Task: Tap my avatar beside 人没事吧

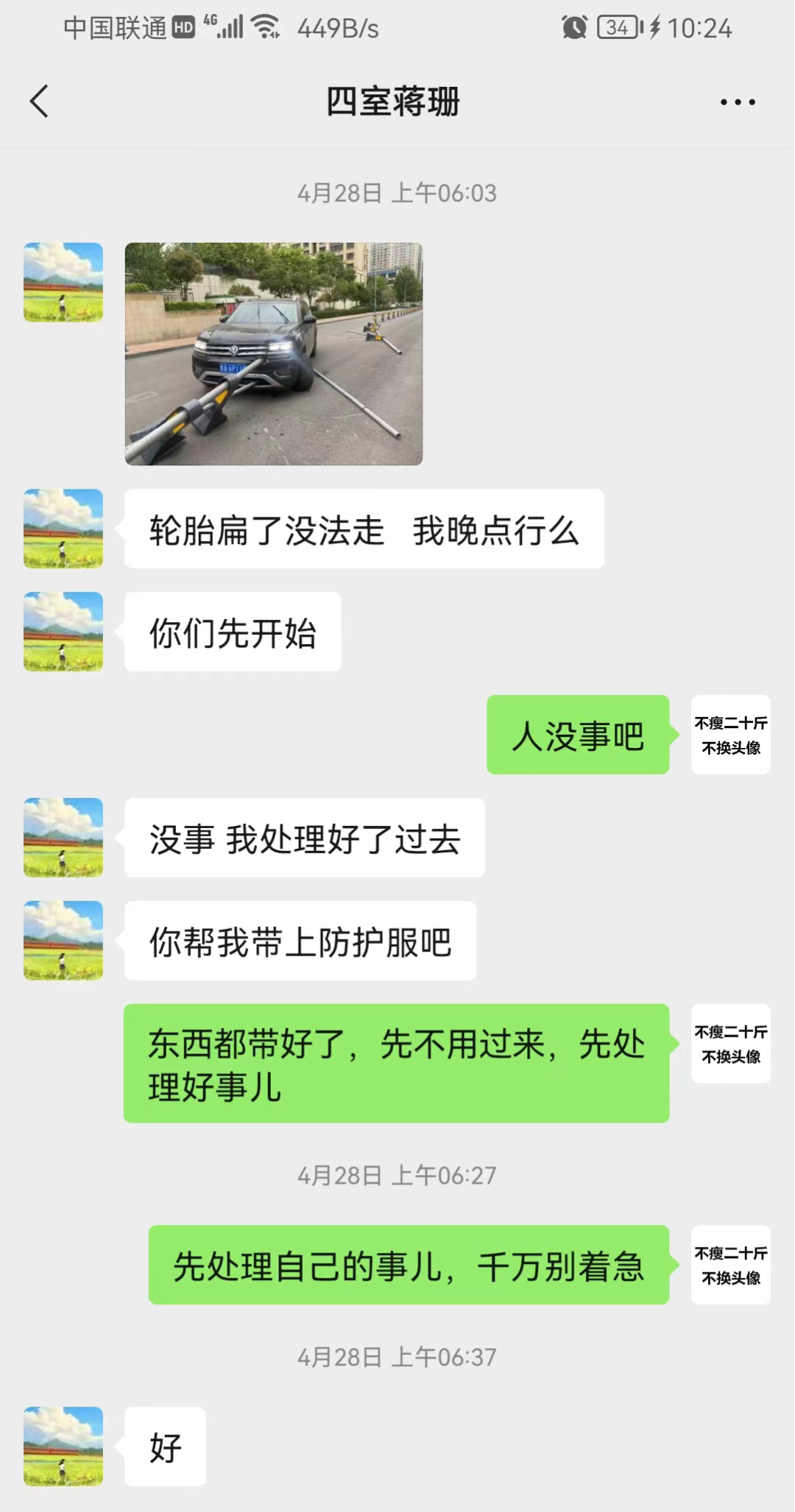Action: pos(731,735)
